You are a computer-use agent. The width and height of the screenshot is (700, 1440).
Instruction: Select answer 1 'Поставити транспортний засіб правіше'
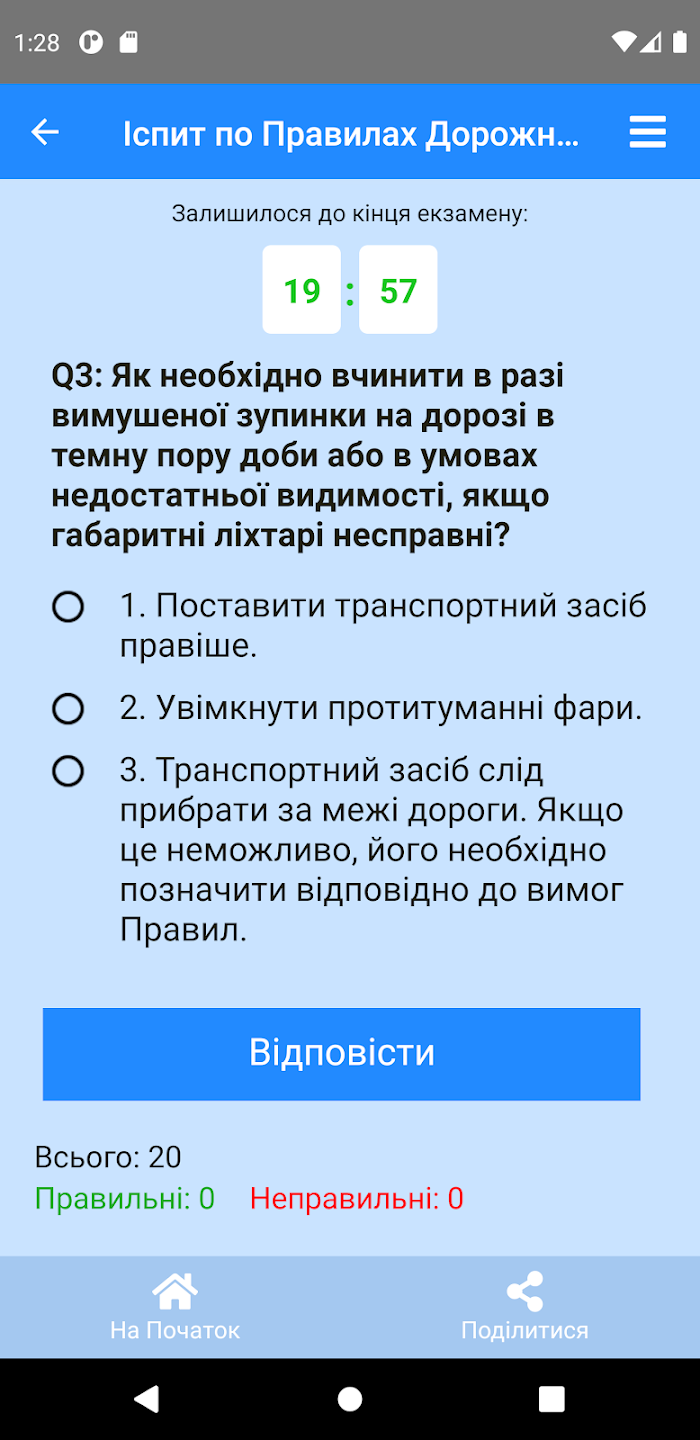click(x=68, y=607)
